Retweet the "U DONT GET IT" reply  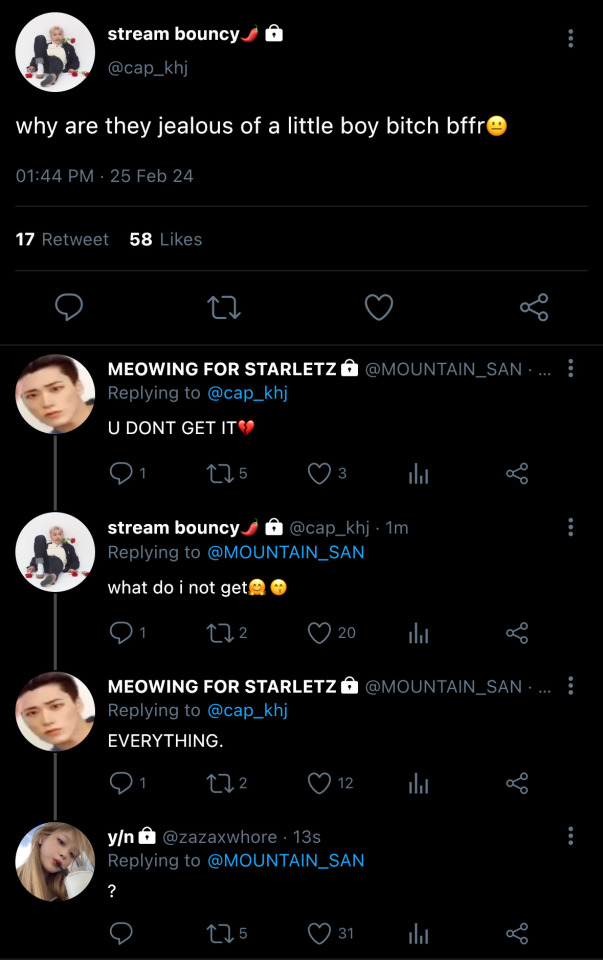coord(219,474)
